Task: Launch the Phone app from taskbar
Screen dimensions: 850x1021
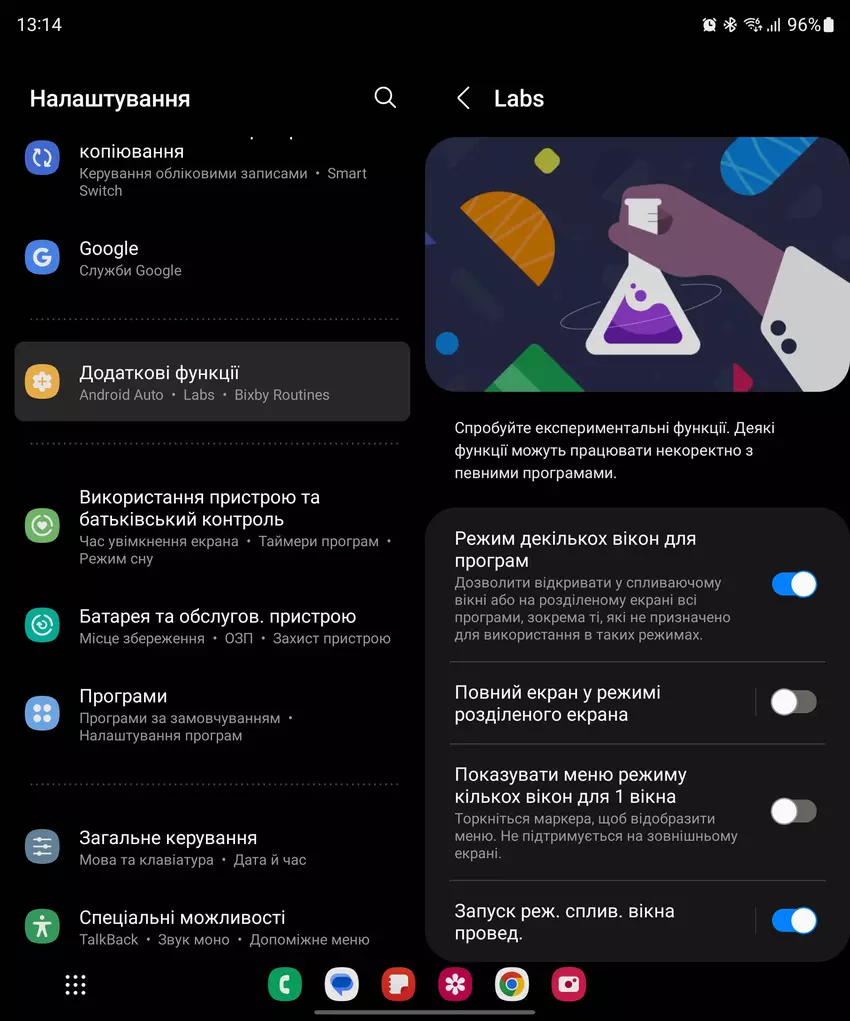Action: pos(285,985)
